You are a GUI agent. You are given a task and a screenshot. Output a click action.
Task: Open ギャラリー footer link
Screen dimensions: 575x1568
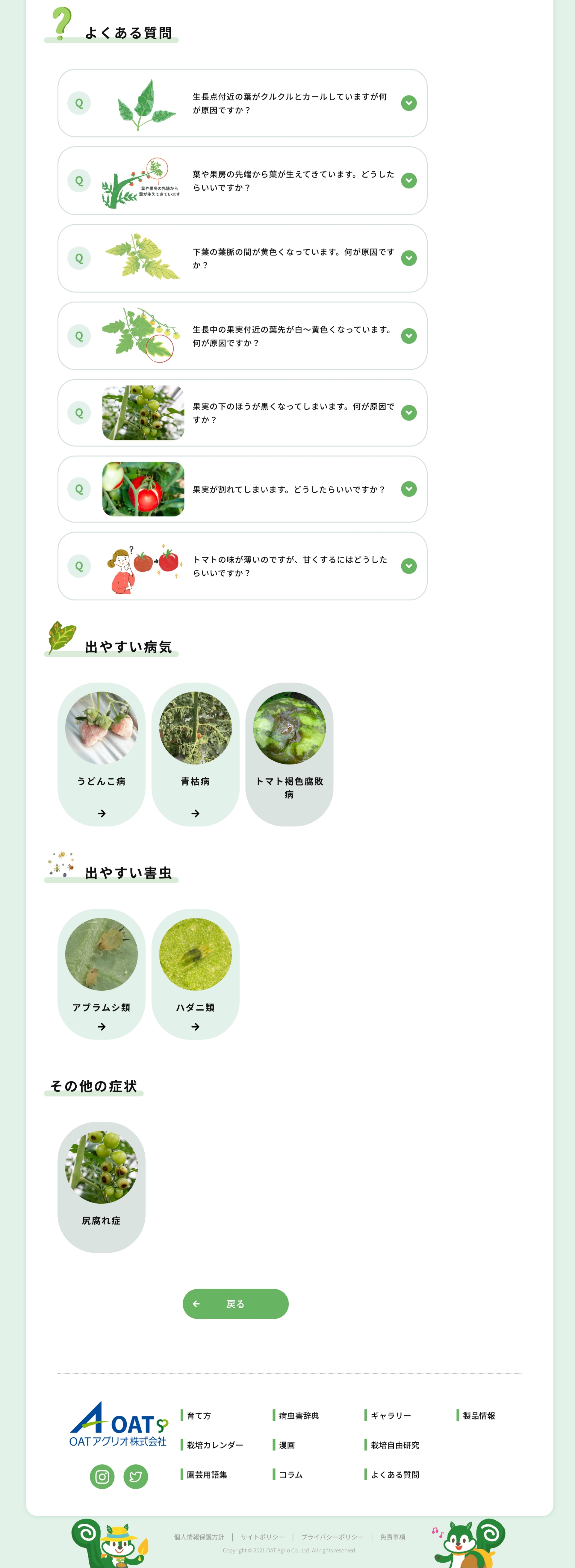(391, 1416)
